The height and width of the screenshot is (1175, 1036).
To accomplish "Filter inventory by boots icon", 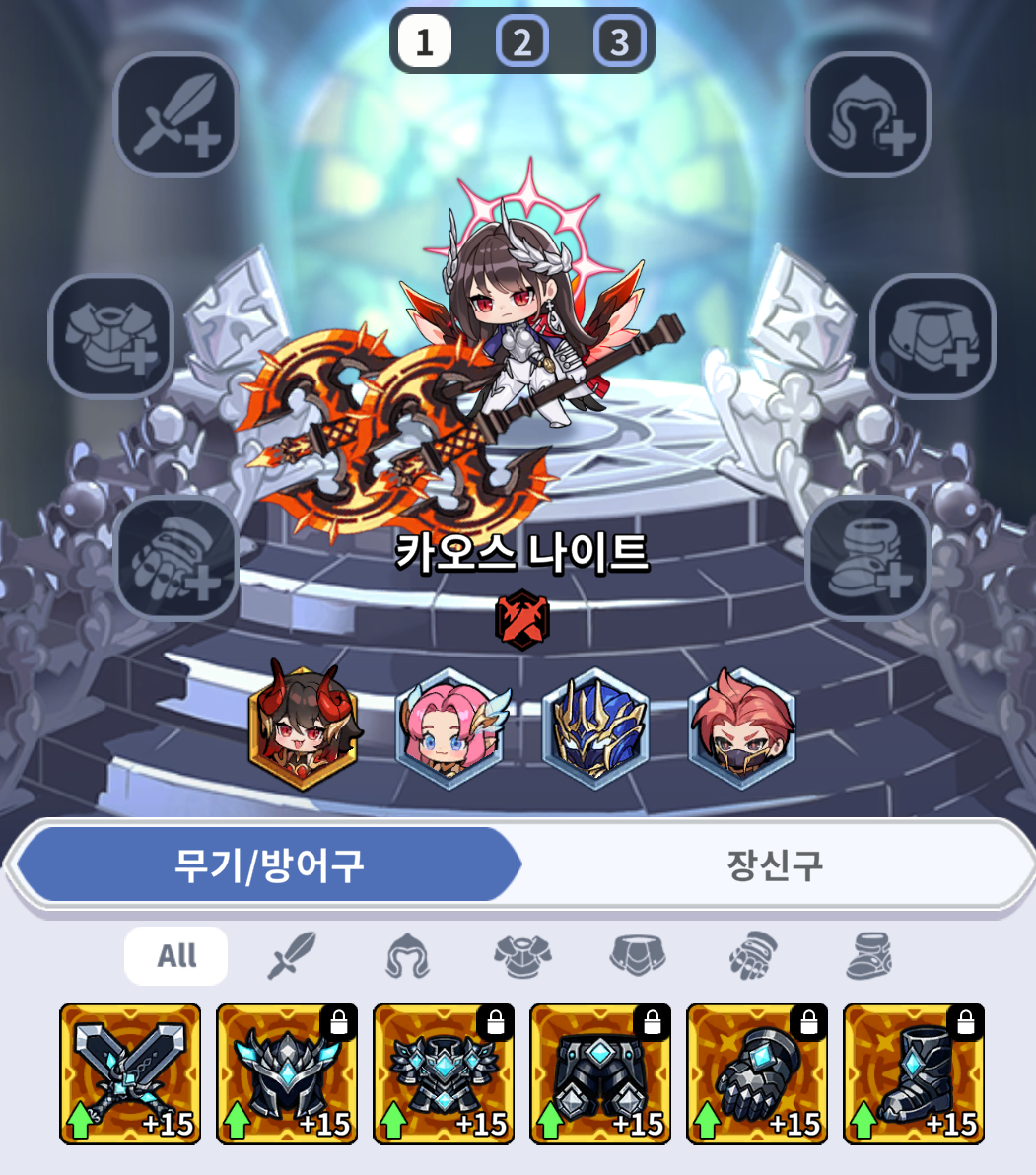I will click(x=868, y=955).
